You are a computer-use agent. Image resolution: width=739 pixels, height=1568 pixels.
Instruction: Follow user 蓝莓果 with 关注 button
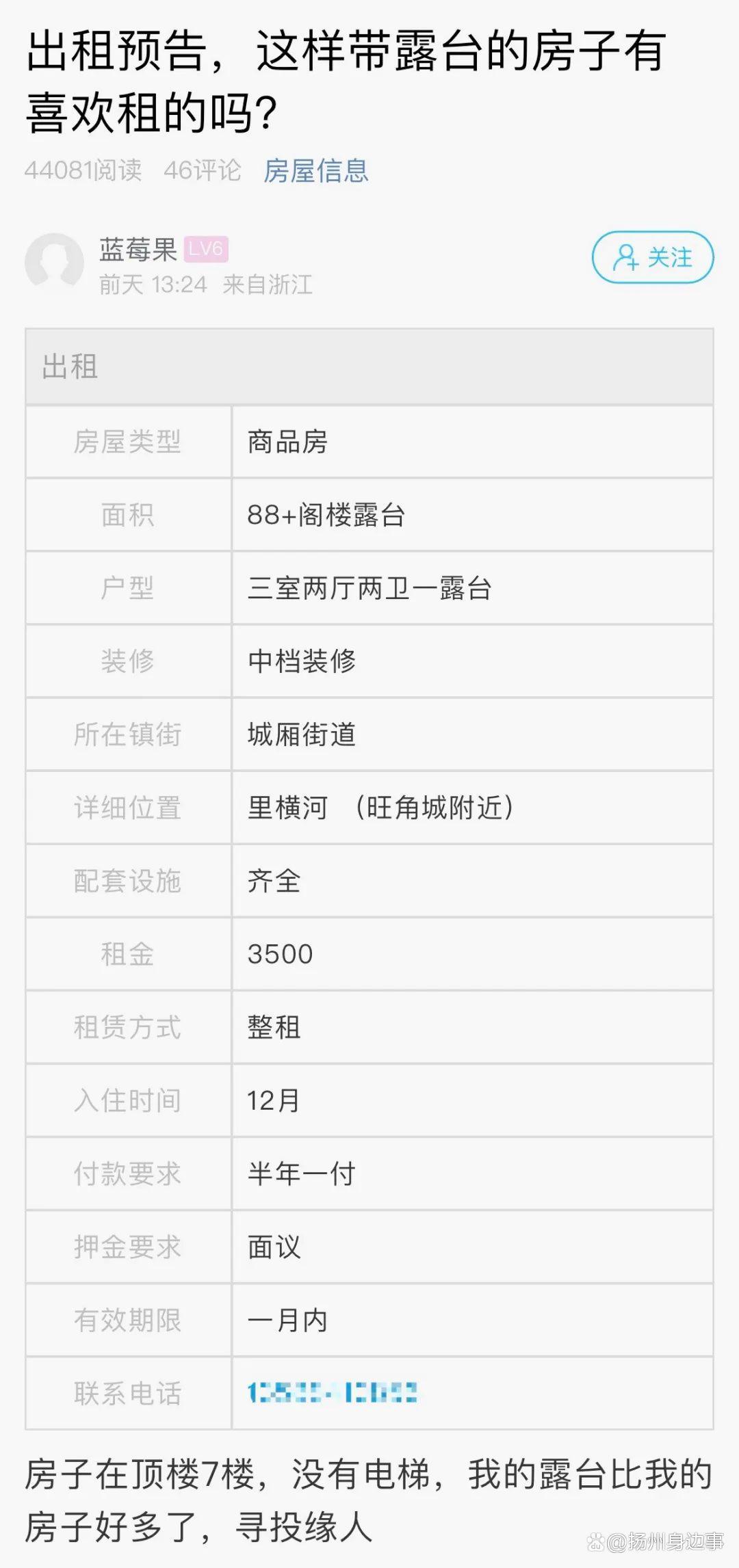pyautogui.click(x=652, y=258)
